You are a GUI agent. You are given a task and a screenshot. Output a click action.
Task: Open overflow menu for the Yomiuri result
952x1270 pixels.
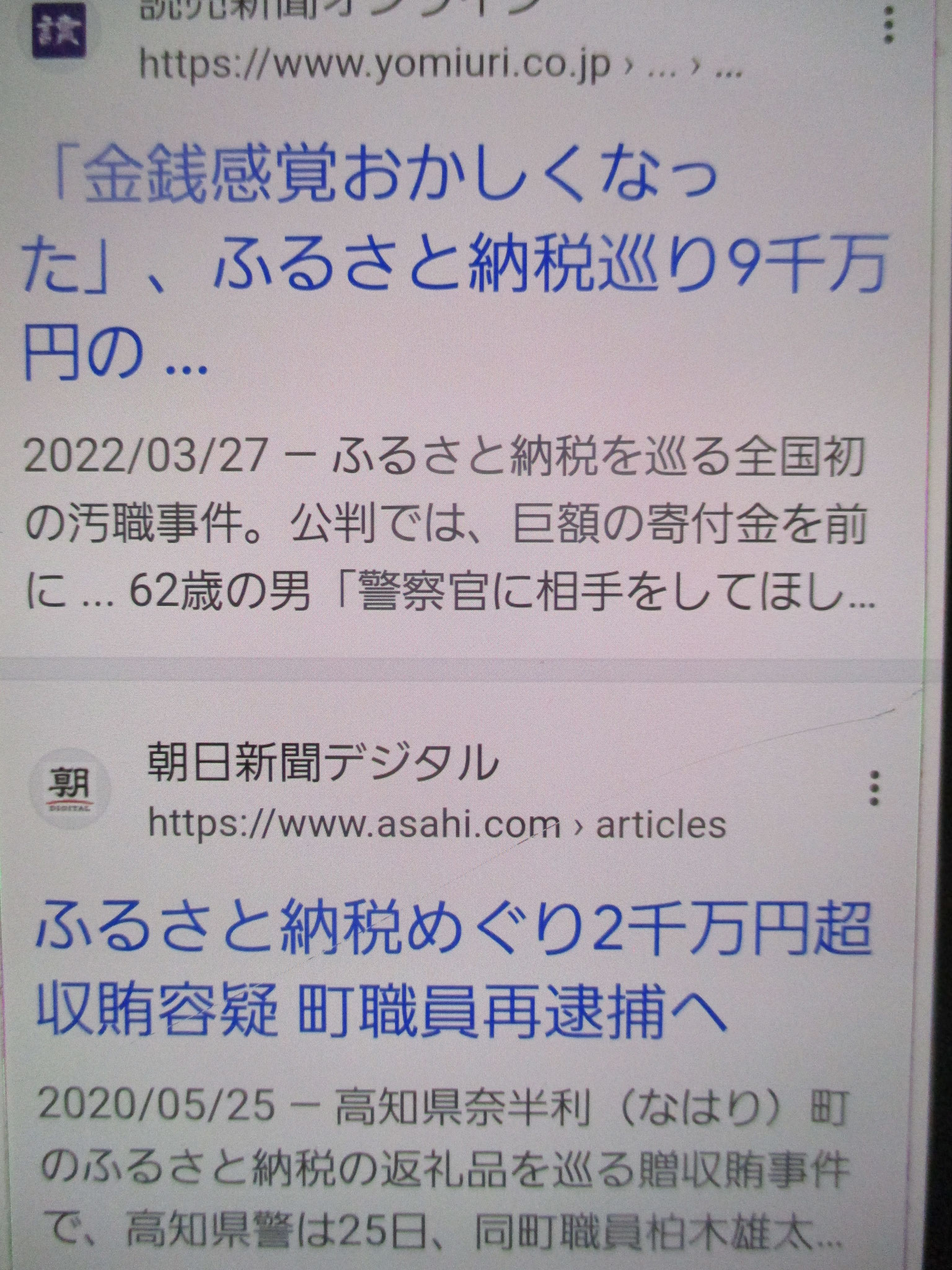tap(889, 25)
